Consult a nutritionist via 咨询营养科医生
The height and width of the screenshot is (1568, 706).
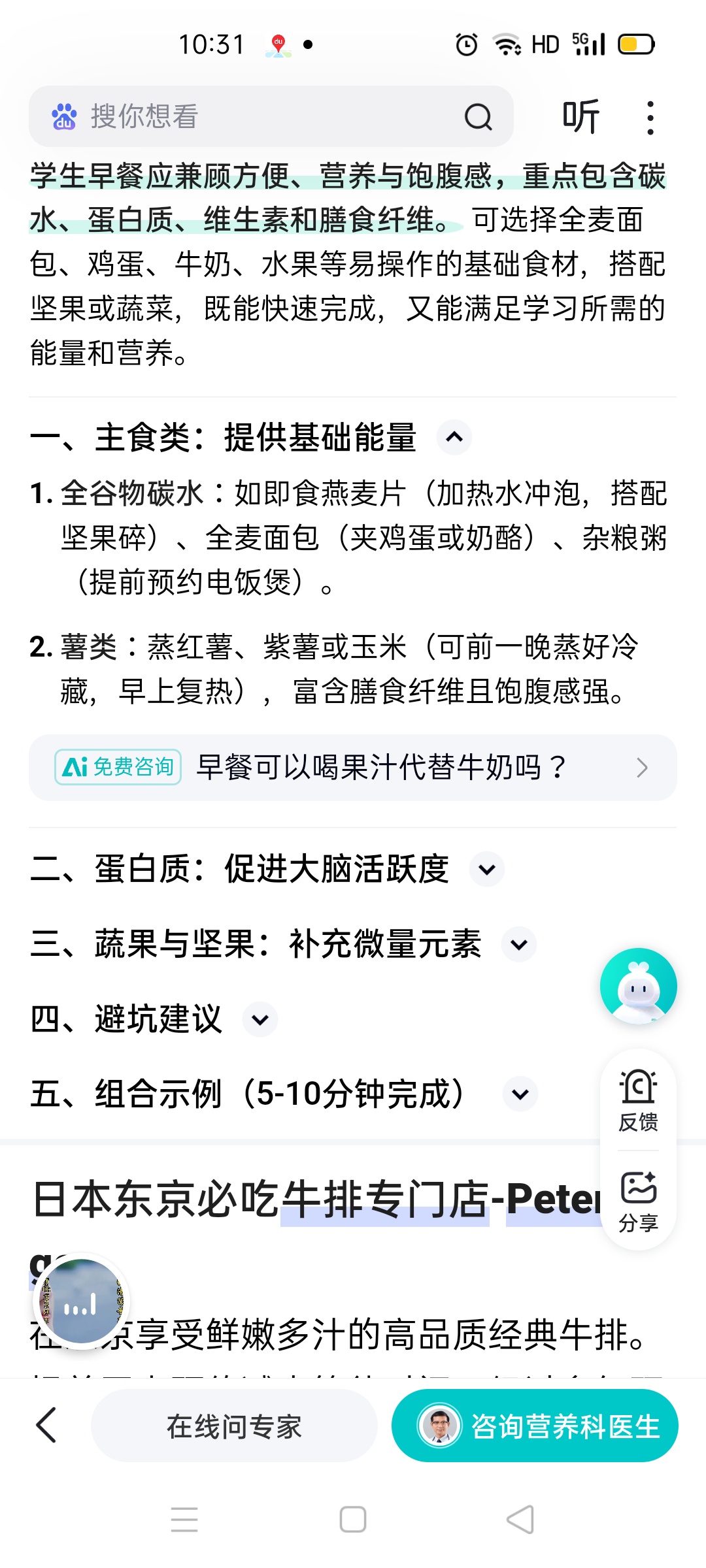click(535, 1426)
